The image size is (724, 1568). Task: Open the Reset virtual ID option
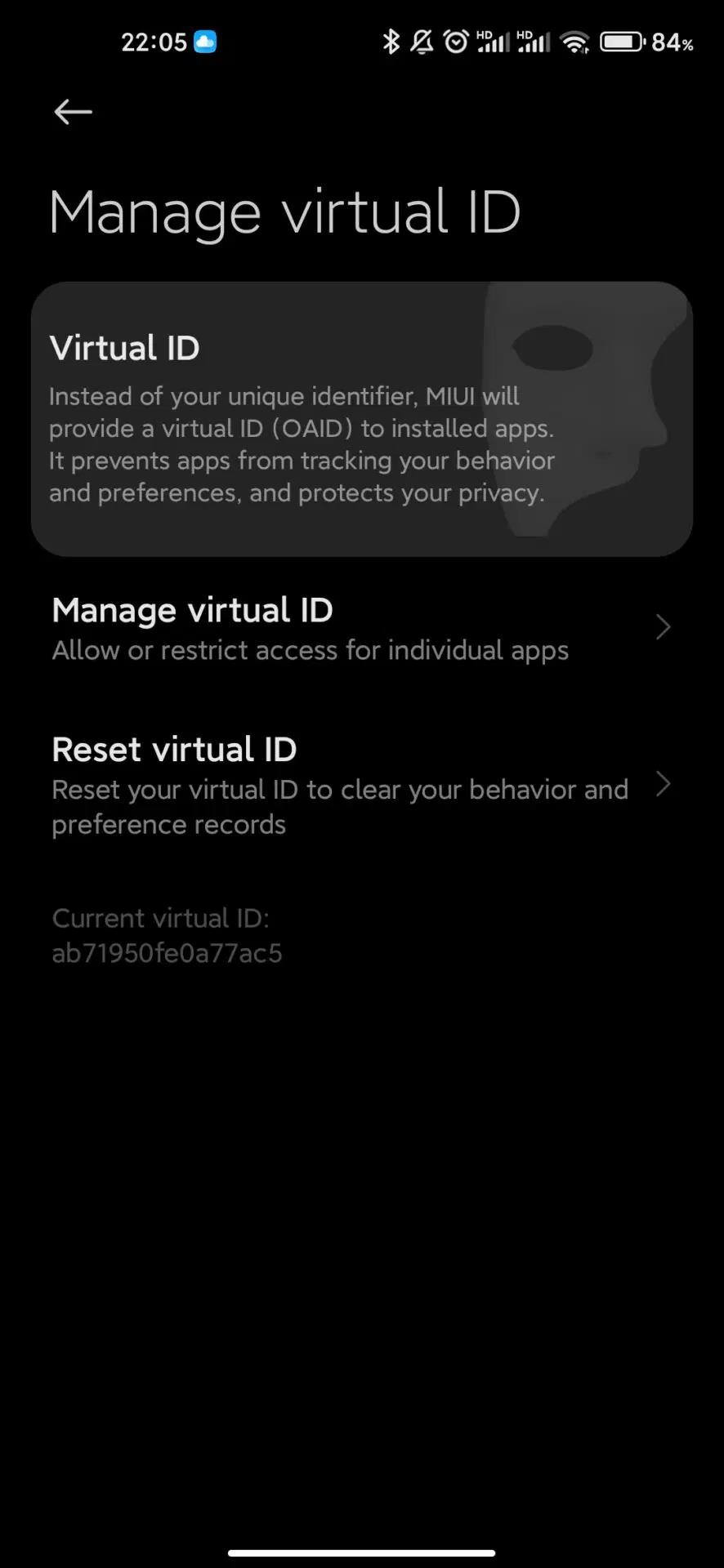(362, 785)
